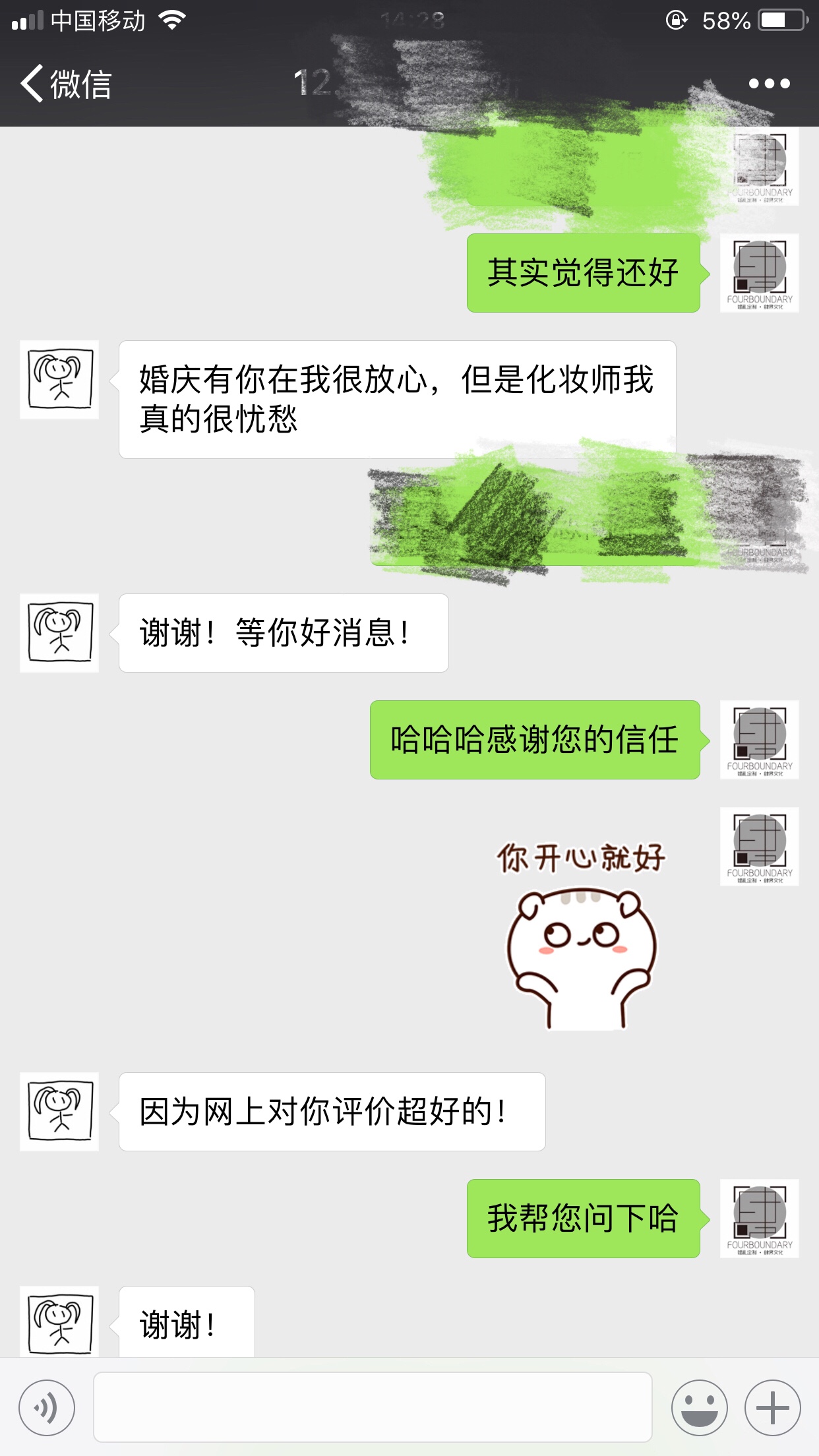Open the 你开心就好 cat sticker

[x=582, y=934]
